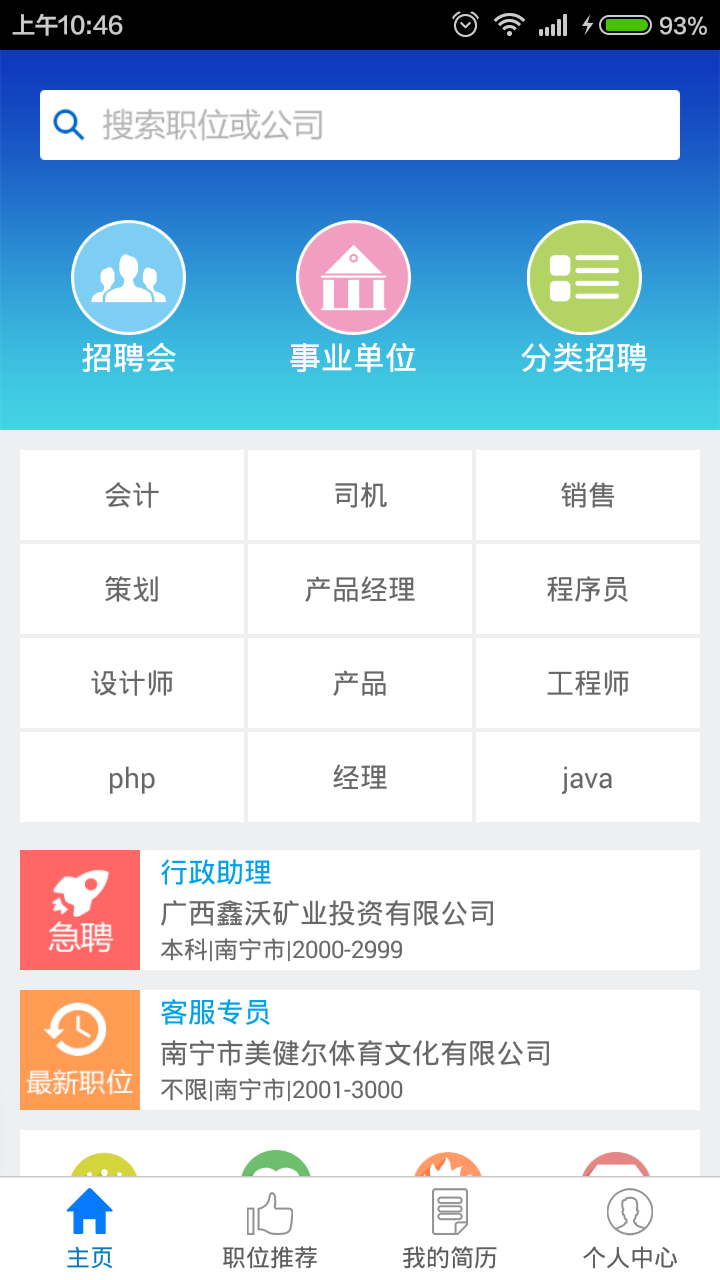The image size is (720, 1280).
Task: Browse 策划 jobs
Action: [x=132, y=589]
